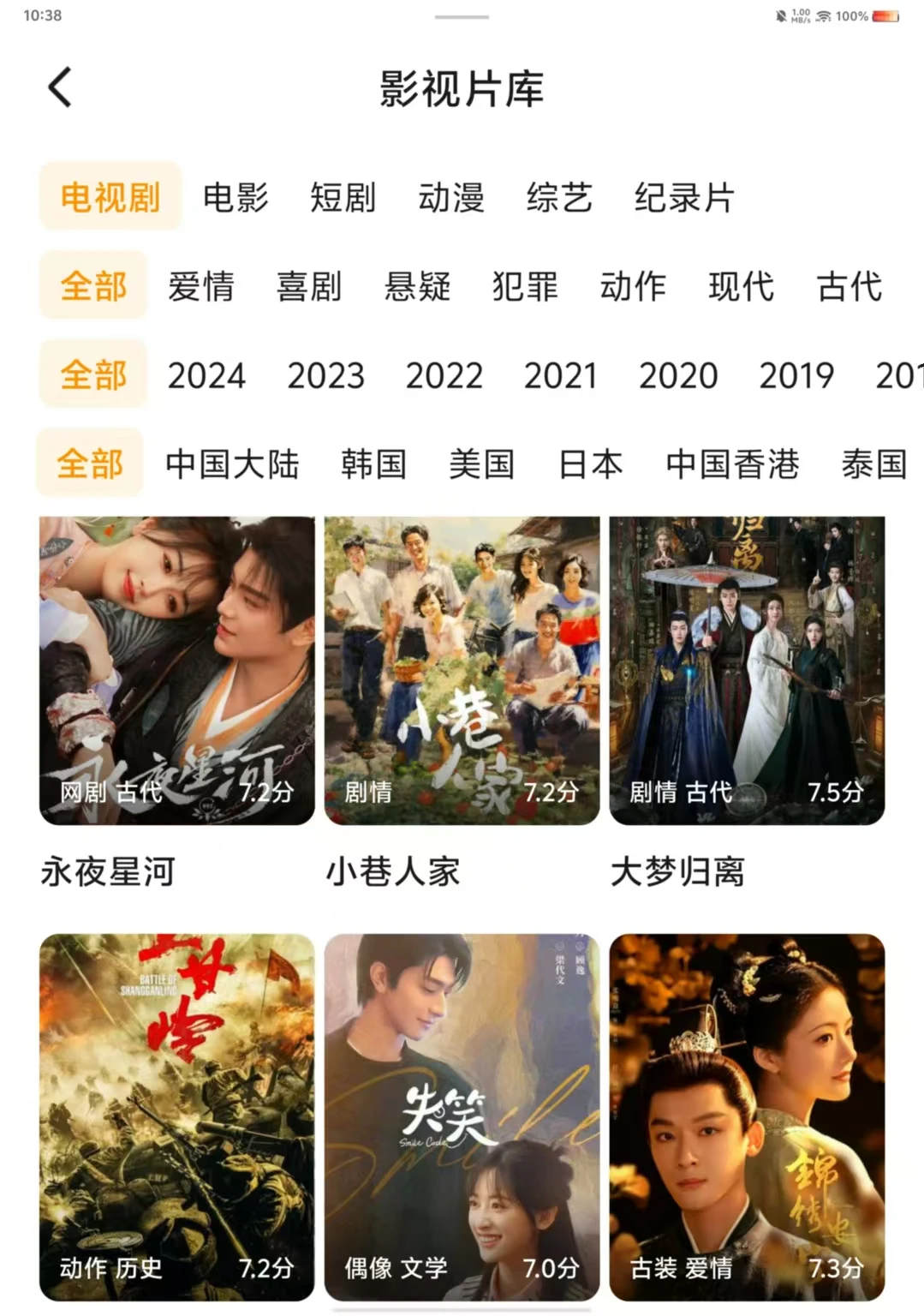
Task: Choose the 韩国 region filter
Action: pos(373,464)
